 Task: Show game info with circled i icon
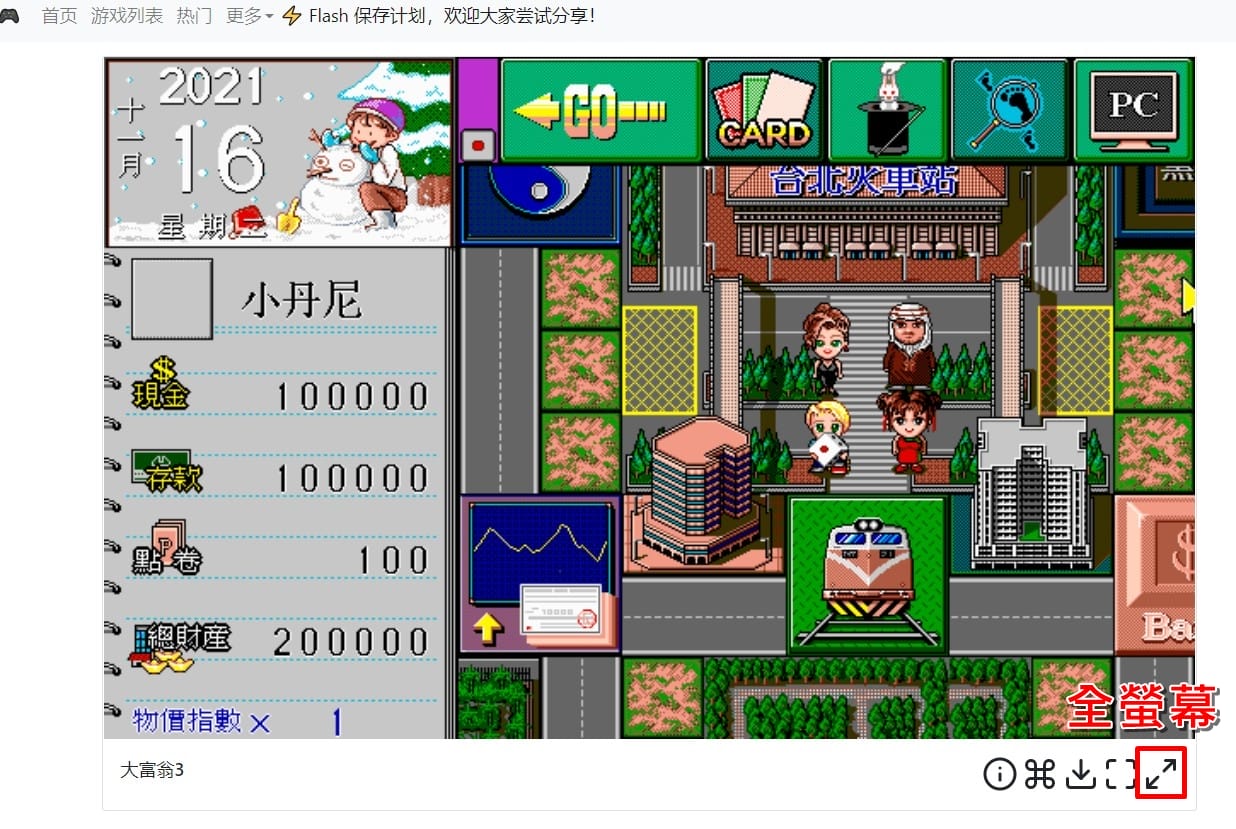click(x=999, y=773)
